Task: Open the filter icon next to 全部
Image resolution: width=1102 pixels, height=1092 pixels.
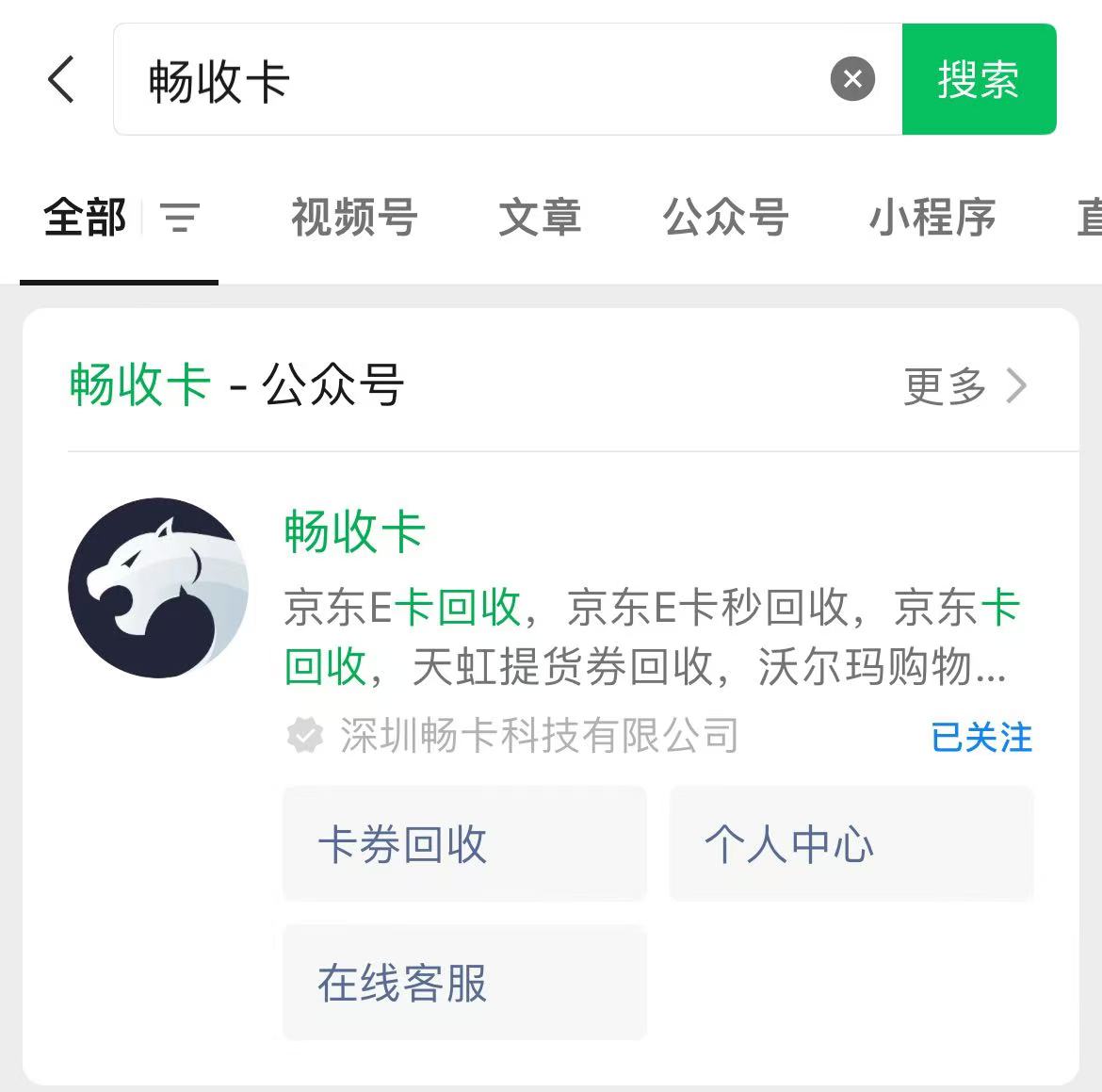Action: (x=180, y=219)
